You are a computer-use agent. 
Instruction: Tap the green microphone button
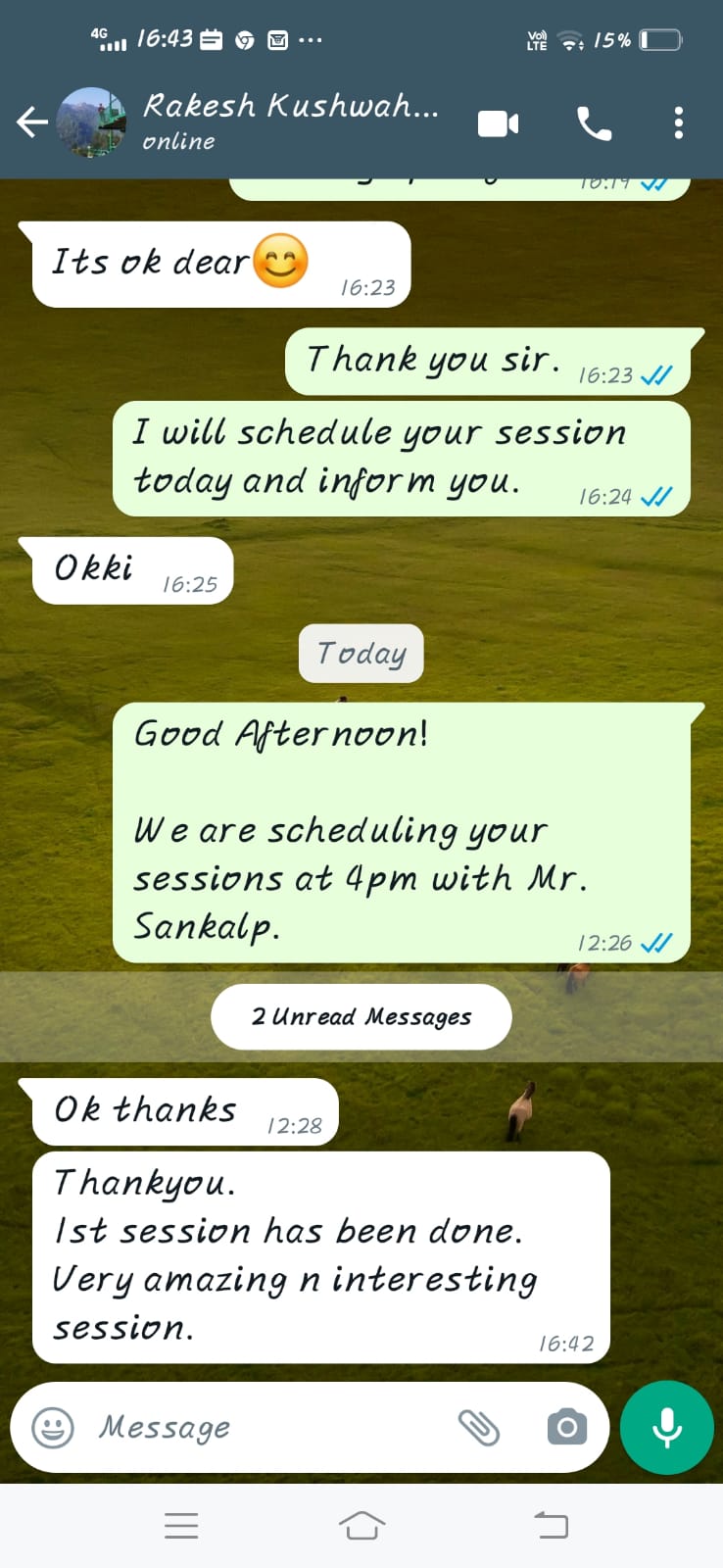667,1427
